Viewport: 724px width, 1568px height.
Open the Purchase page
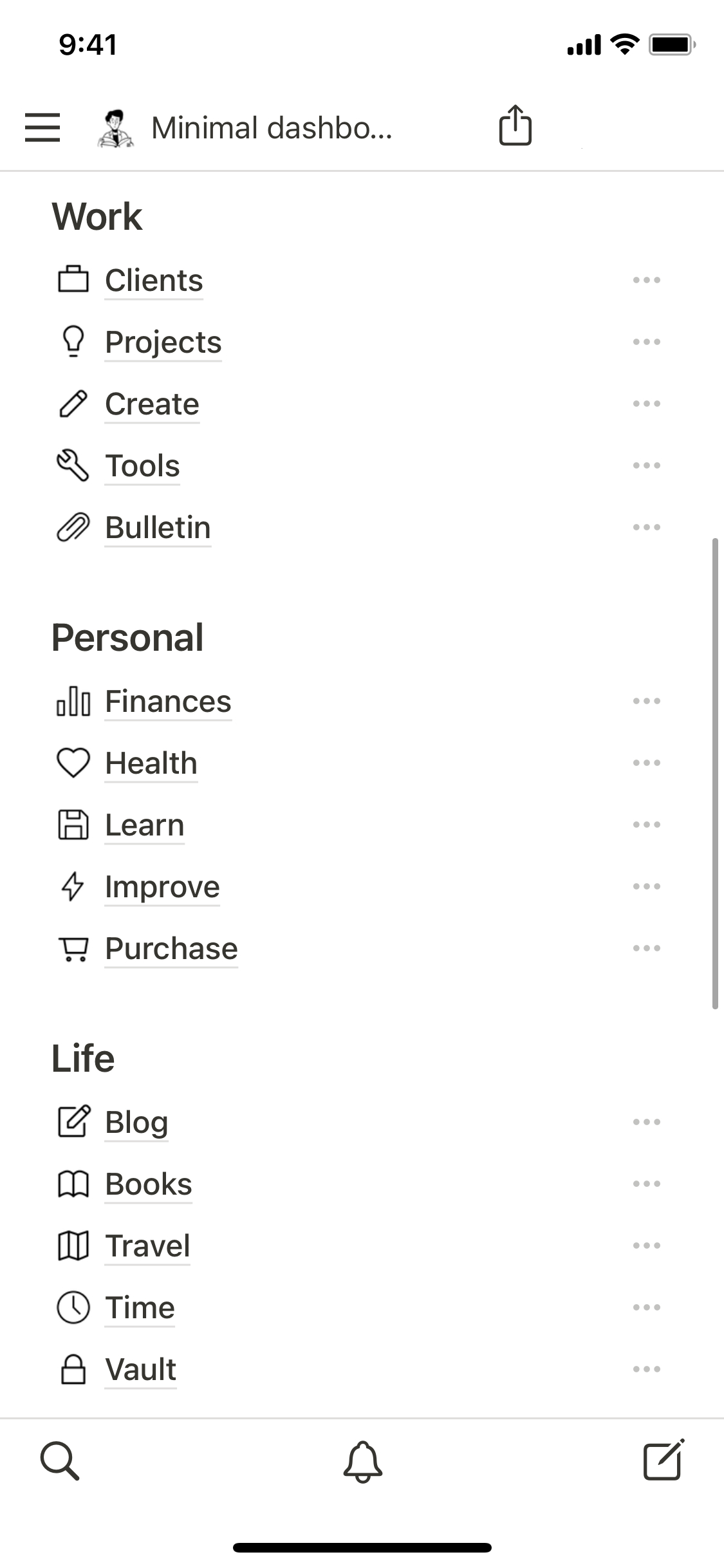(x=171, y=949)
